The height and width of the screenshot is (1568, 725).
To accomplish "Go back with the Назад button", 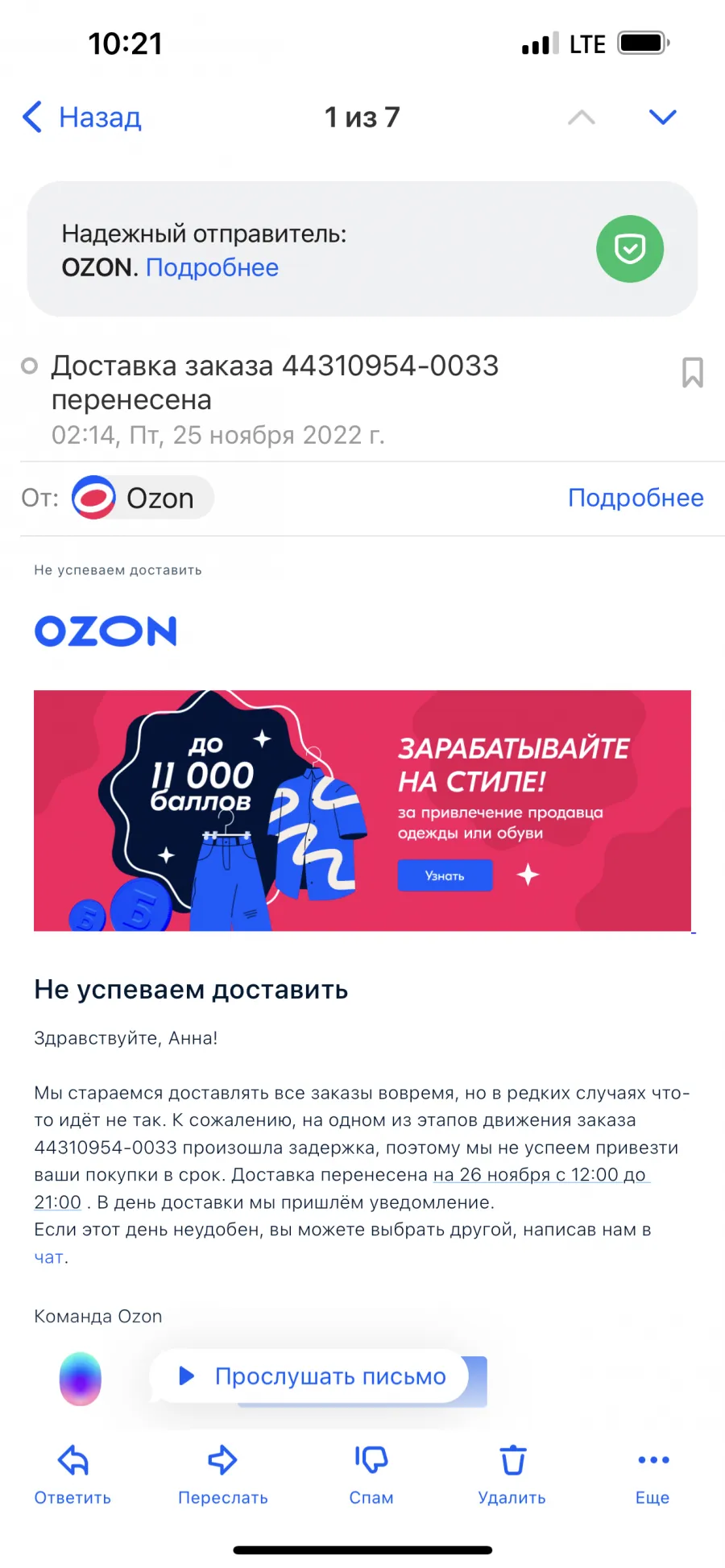I will pyautogui.click(x=82, y=118).
